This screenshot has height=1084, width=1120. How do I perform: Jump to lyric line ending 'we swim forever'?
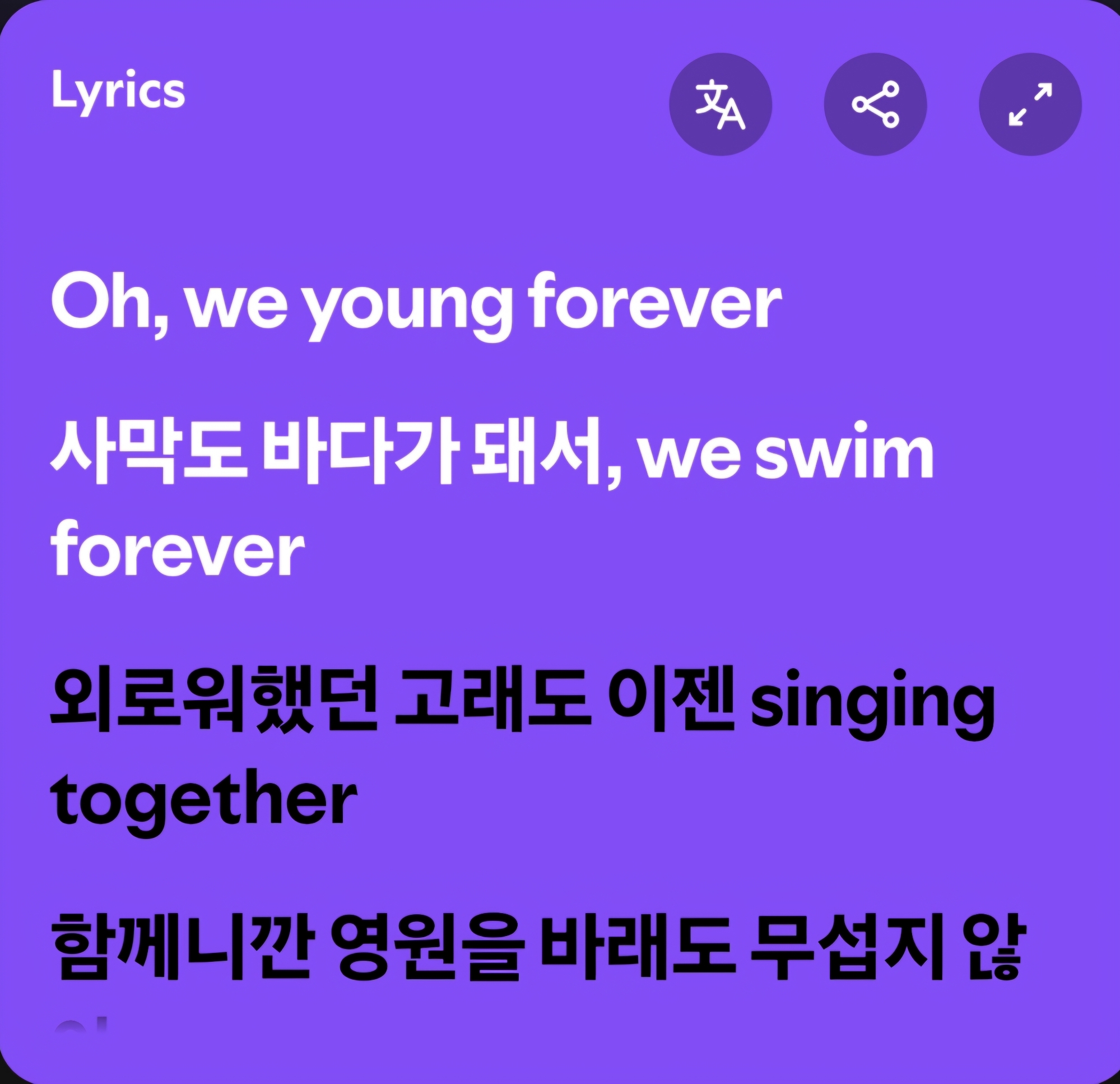(491, 452)
